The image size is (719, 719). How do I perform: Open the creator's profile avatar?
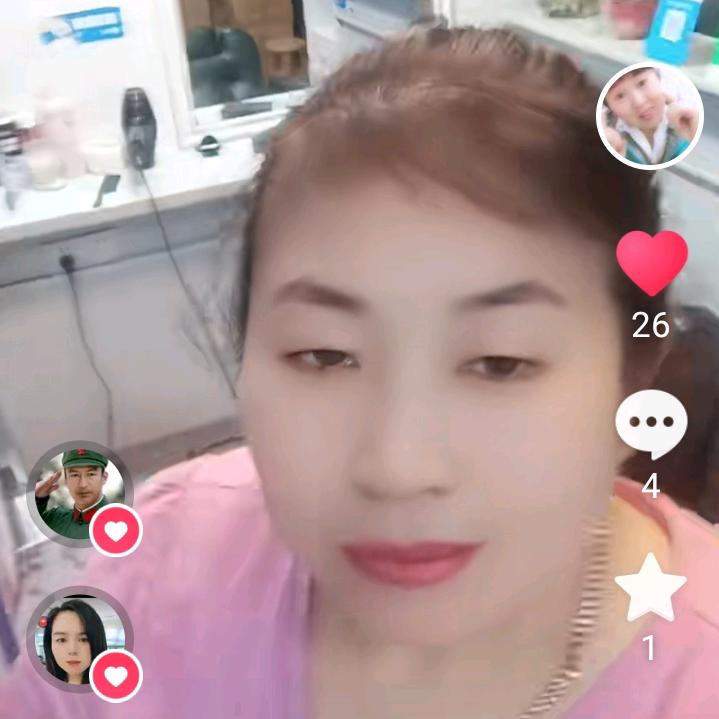[x=649, y=116]
